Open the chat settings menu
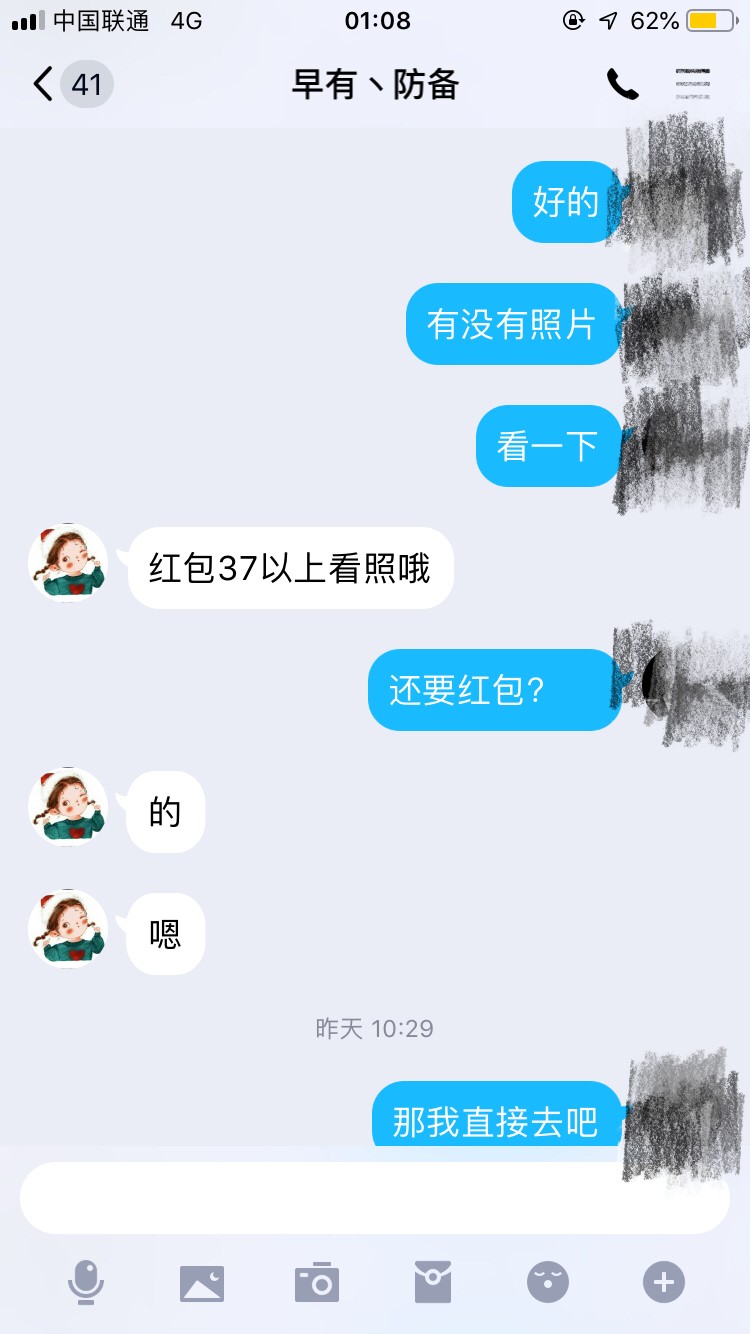This screenshot has height=1334, width=750. (x=693, y=85)
